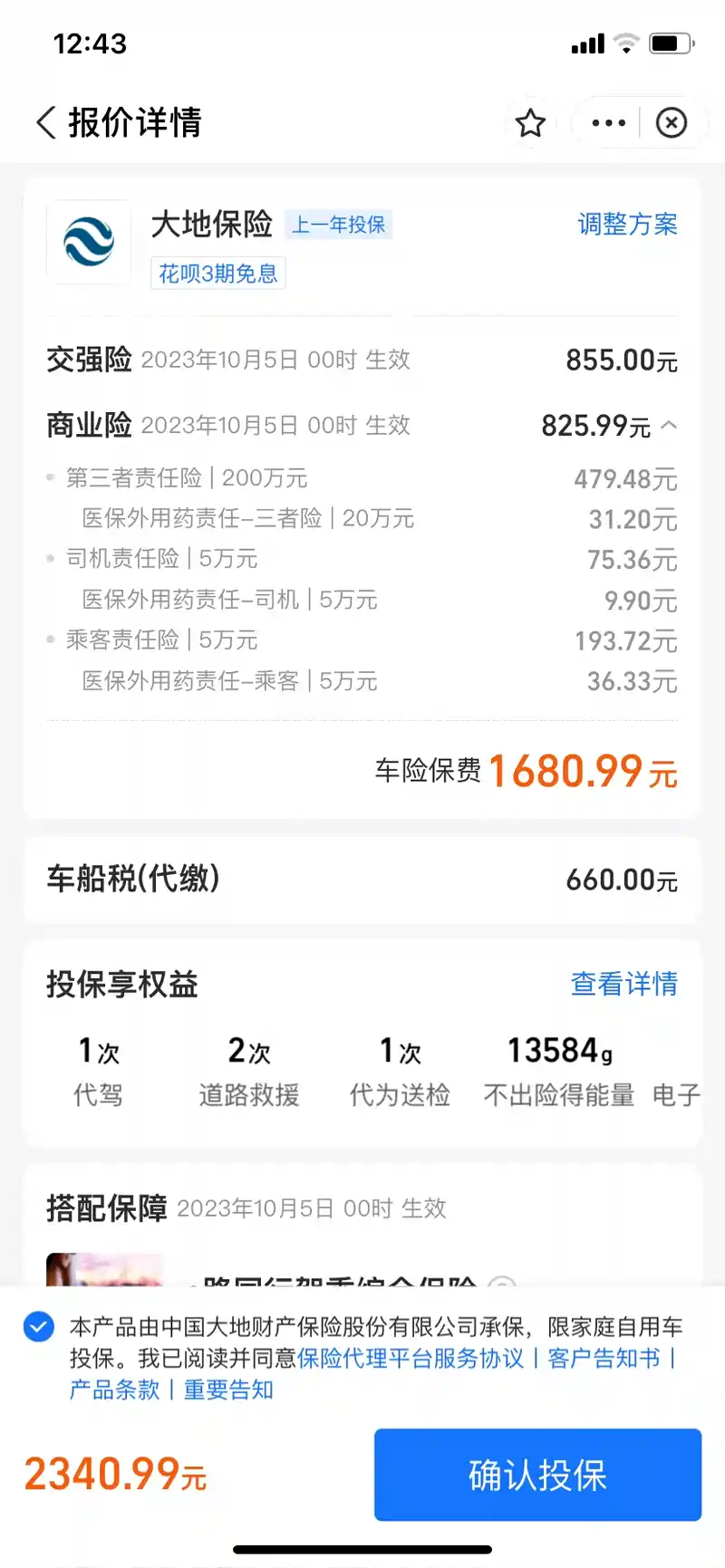
Task: Close the mini program
Action: [671, 123]
